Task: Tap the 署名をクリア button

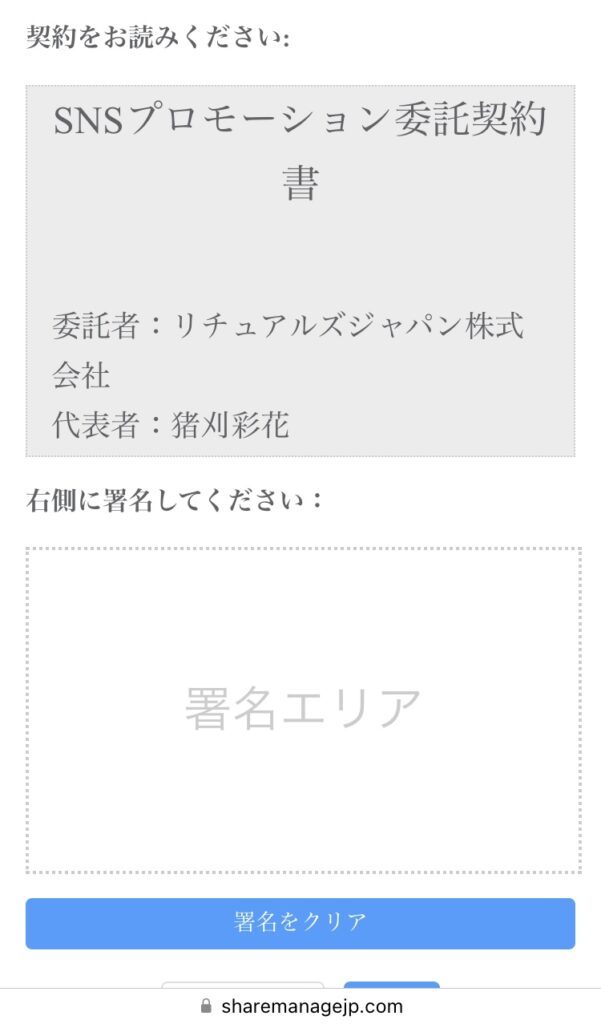Action: (x=300, y=922)
